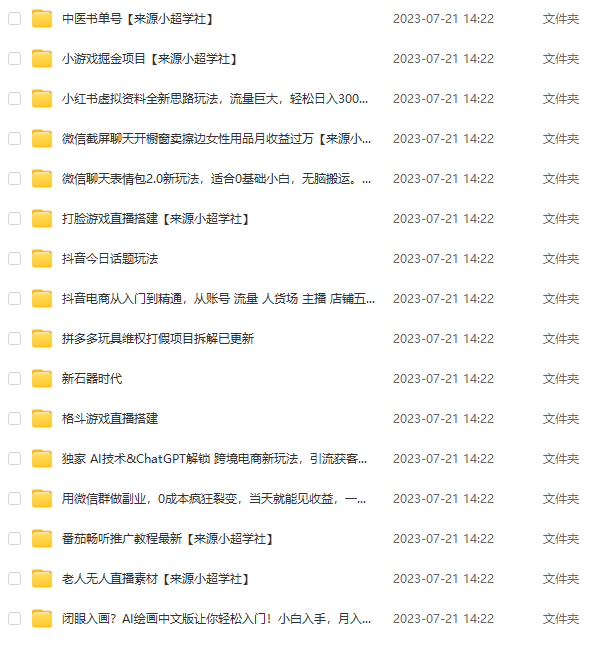Tick the checkbox for 独家 AI技术&ChatGPT解锁
The height and width of the screenshot is (645, 610).
click(14, 458)
